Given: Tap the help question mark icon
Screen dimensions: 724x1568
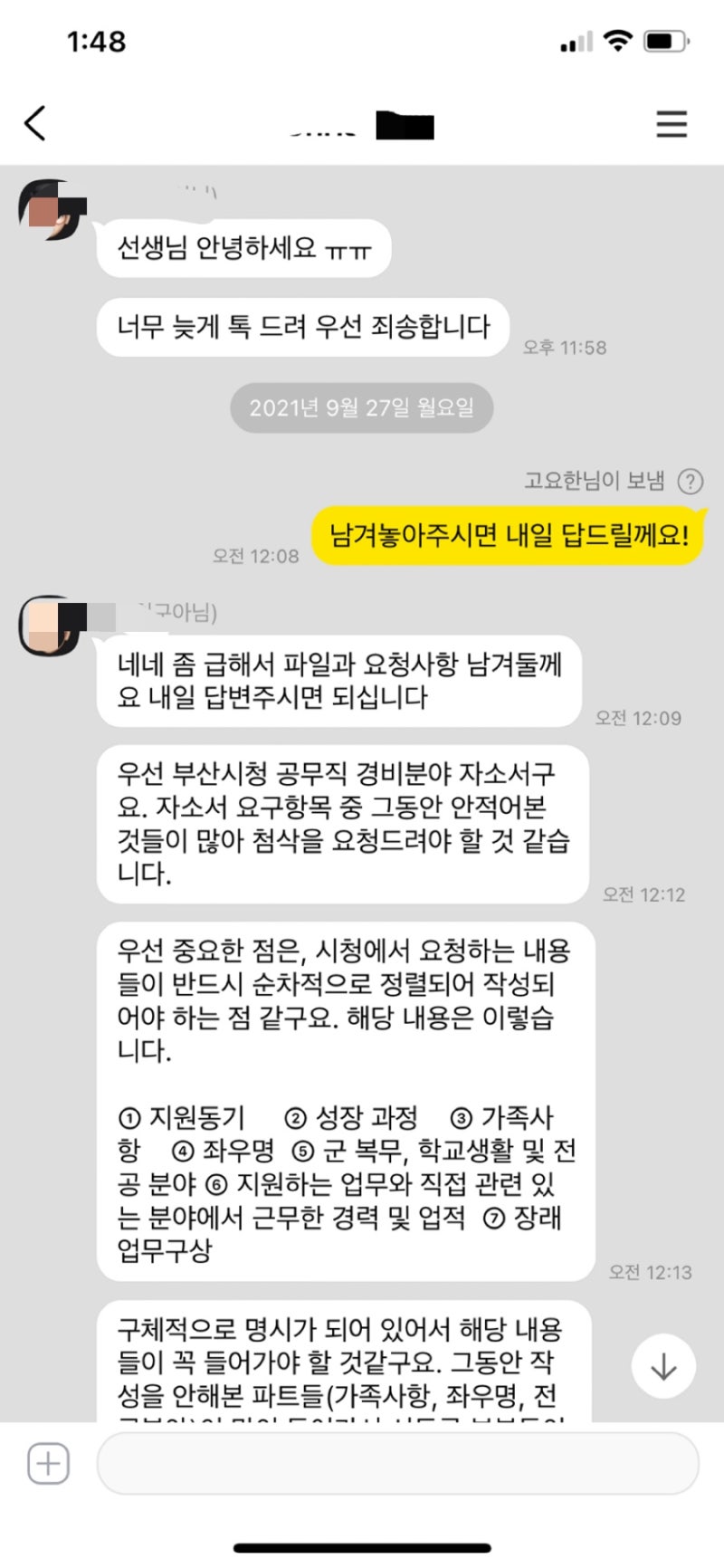Looking at the screenshot, I should [x=691, y=481].
